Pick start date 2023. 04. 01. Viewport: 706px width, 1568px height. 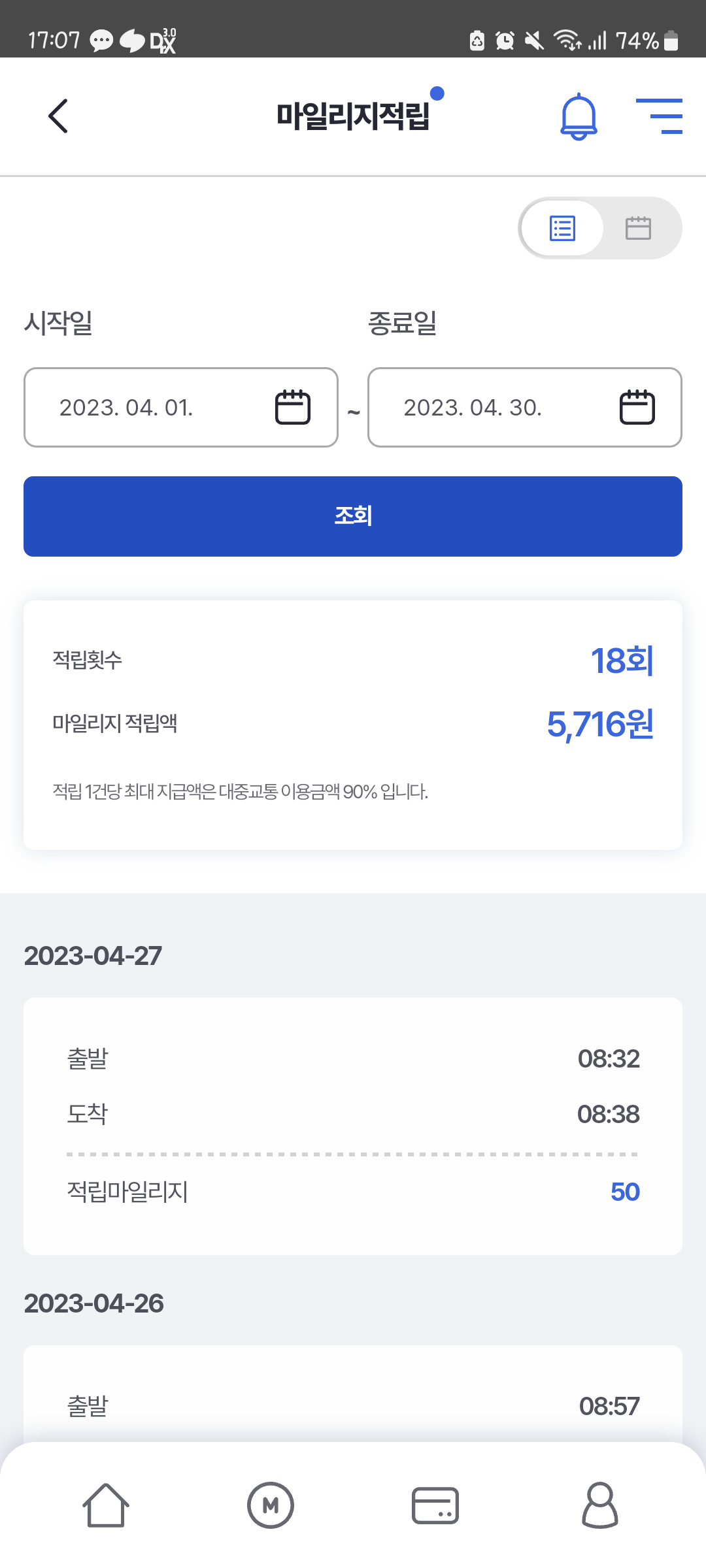pyautogui.click(x=181, y=408)
